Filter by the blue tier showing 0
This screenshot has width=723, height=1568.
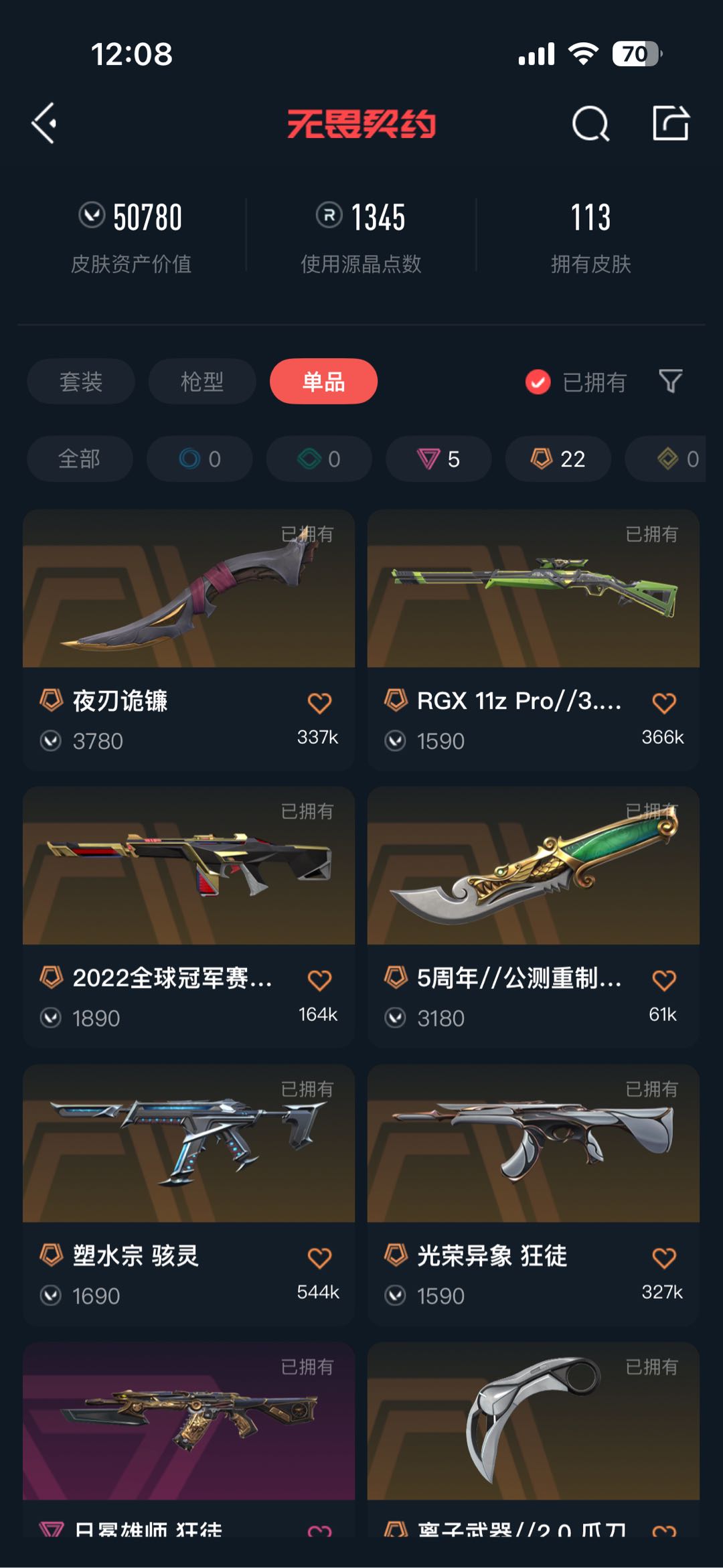pyautogui.click(x=199, y=459)
